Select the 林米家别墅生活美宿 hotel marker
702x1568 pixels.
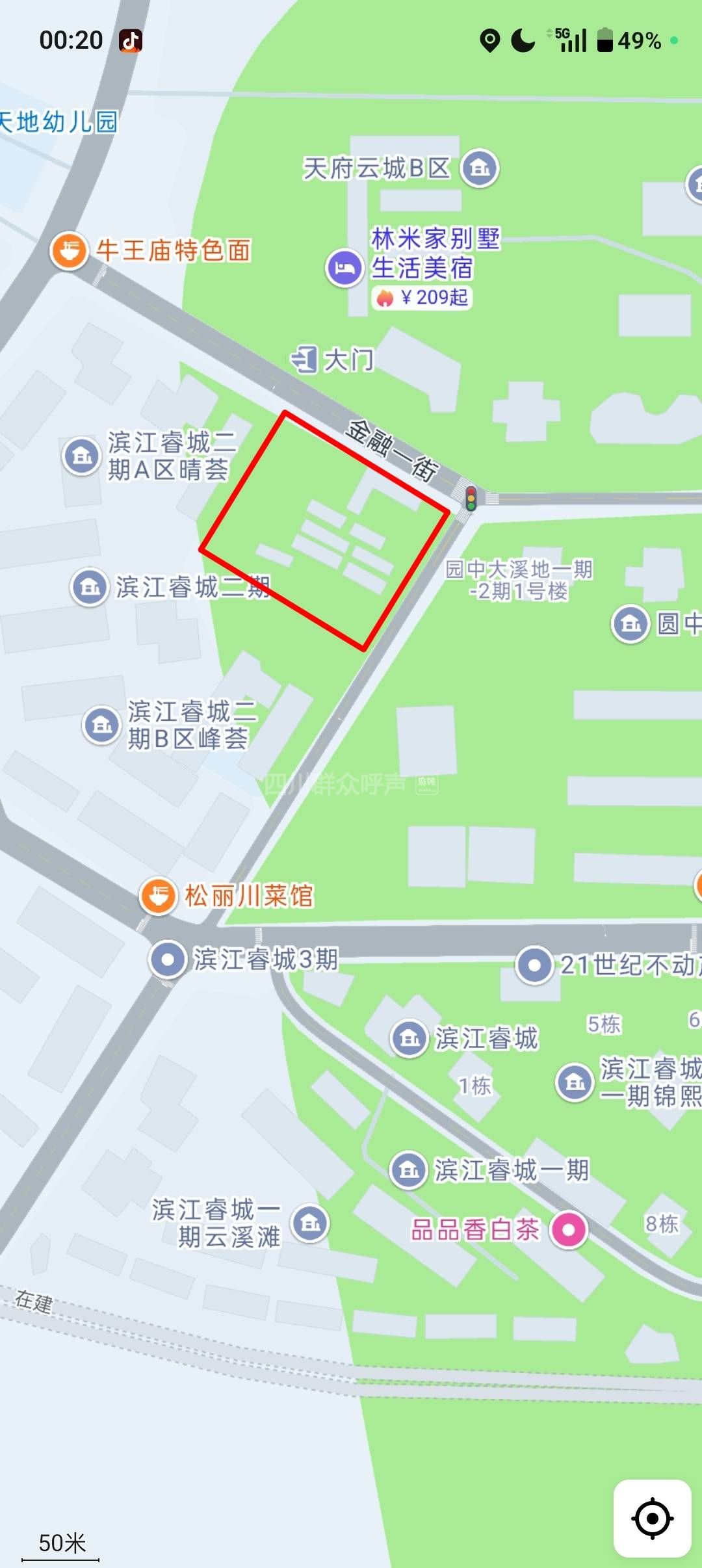pos(344,267)
